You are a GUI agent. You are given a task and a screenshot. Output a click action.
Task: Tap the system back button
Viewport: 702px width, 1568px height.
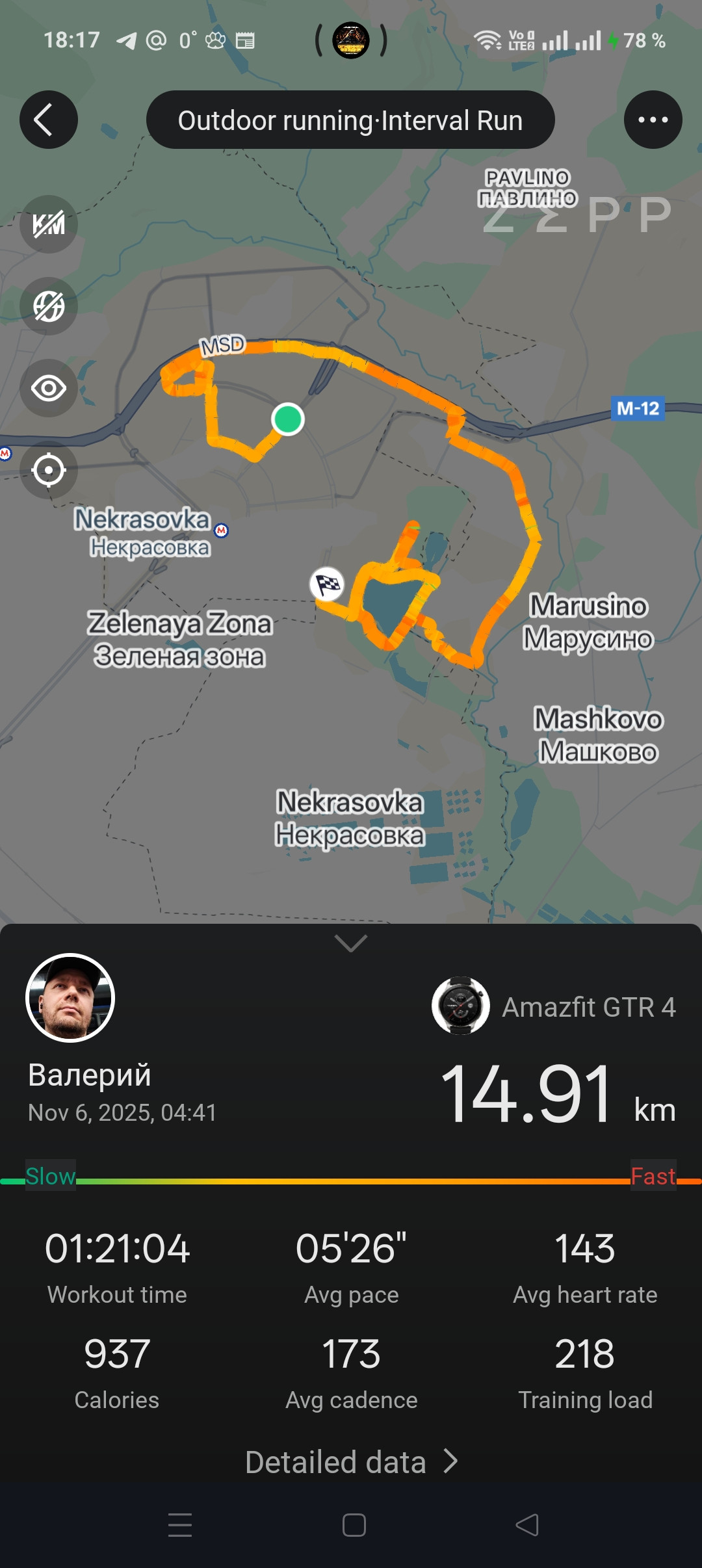(527, 1525)
